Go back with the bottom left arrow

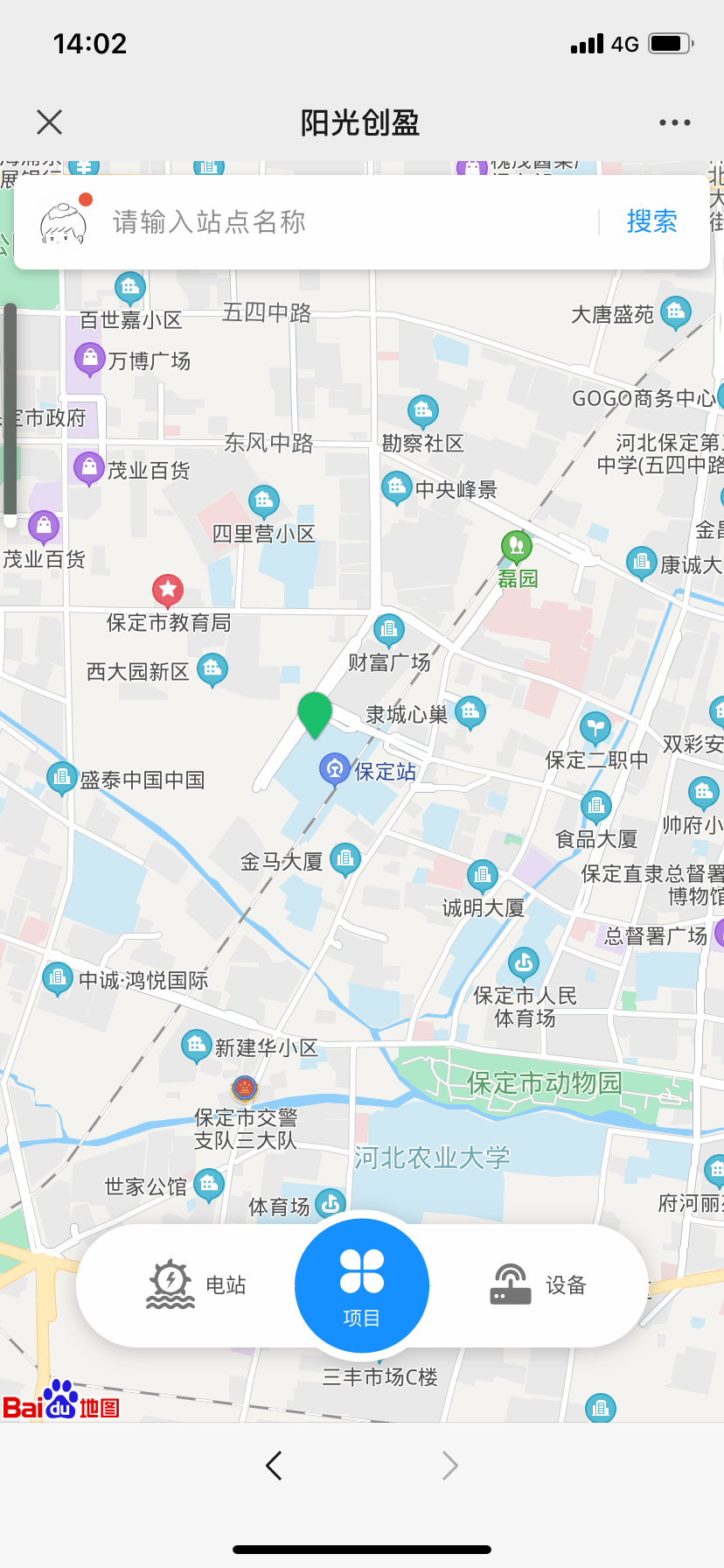tap(274, 1465)
